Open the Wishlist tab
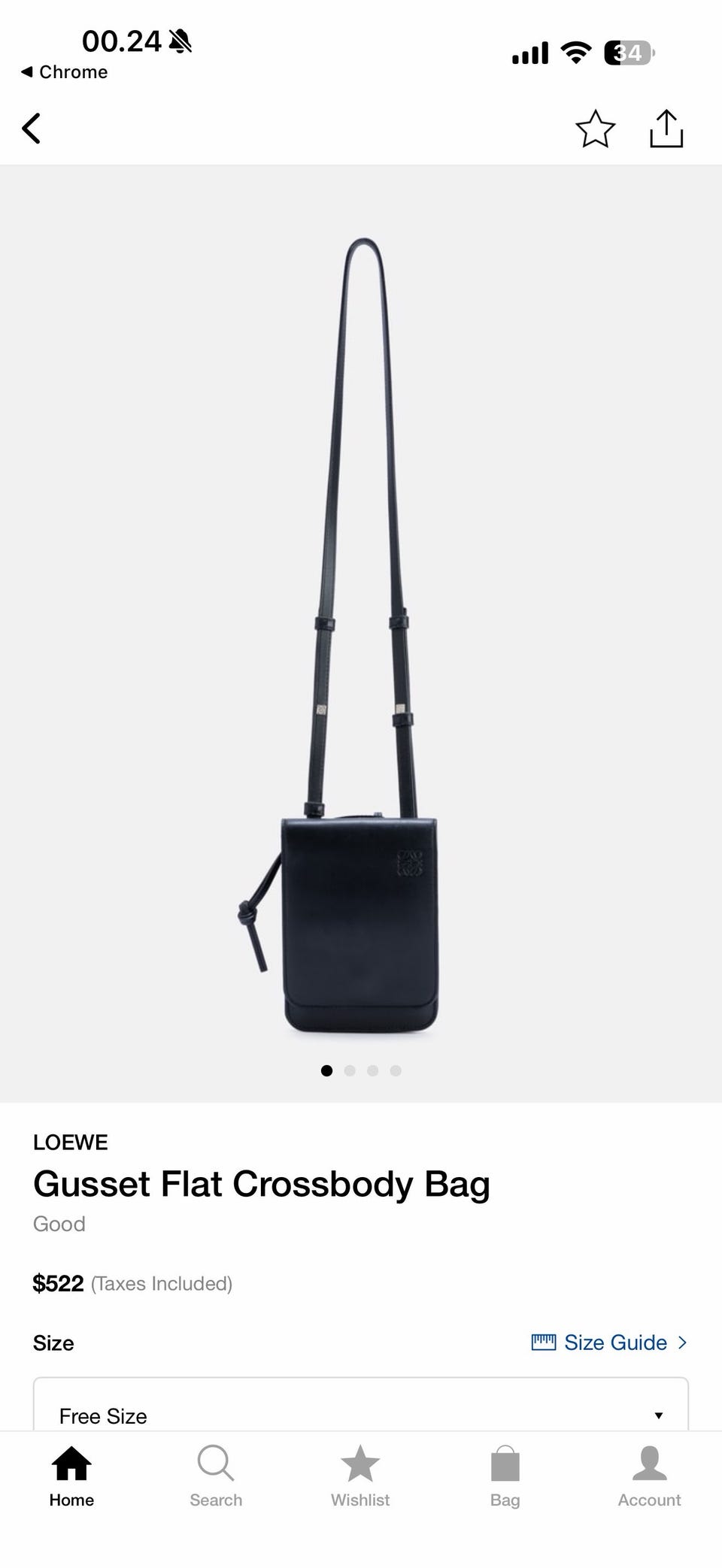Image resolution: width=722 pixels, height=1568 pixels. (360, 1476)
